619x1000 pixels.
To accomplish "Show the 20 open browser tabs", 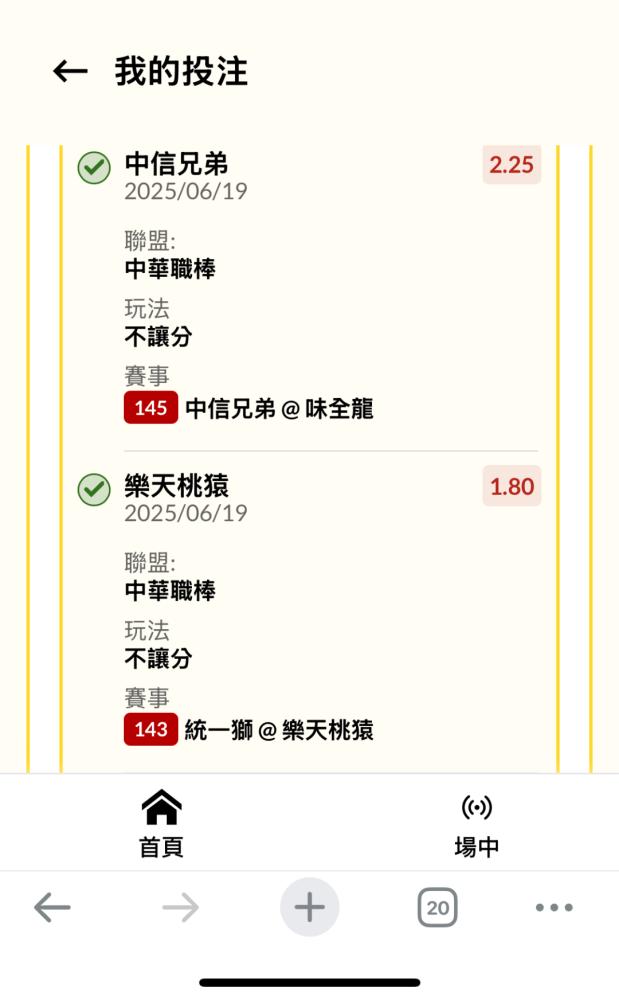I will click(x=437, y=907).
